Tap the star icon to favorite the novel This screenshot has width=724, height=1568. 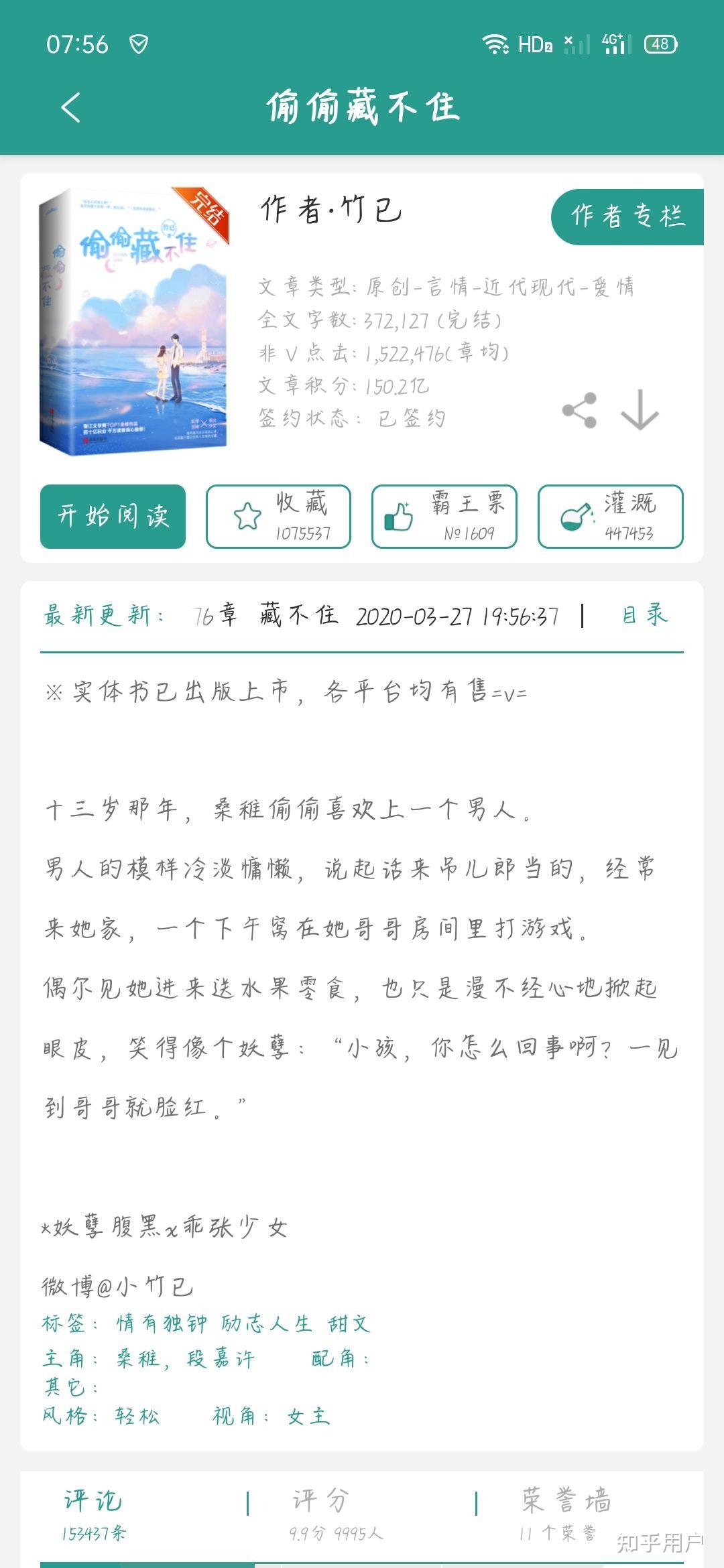[x=247, y=516]
